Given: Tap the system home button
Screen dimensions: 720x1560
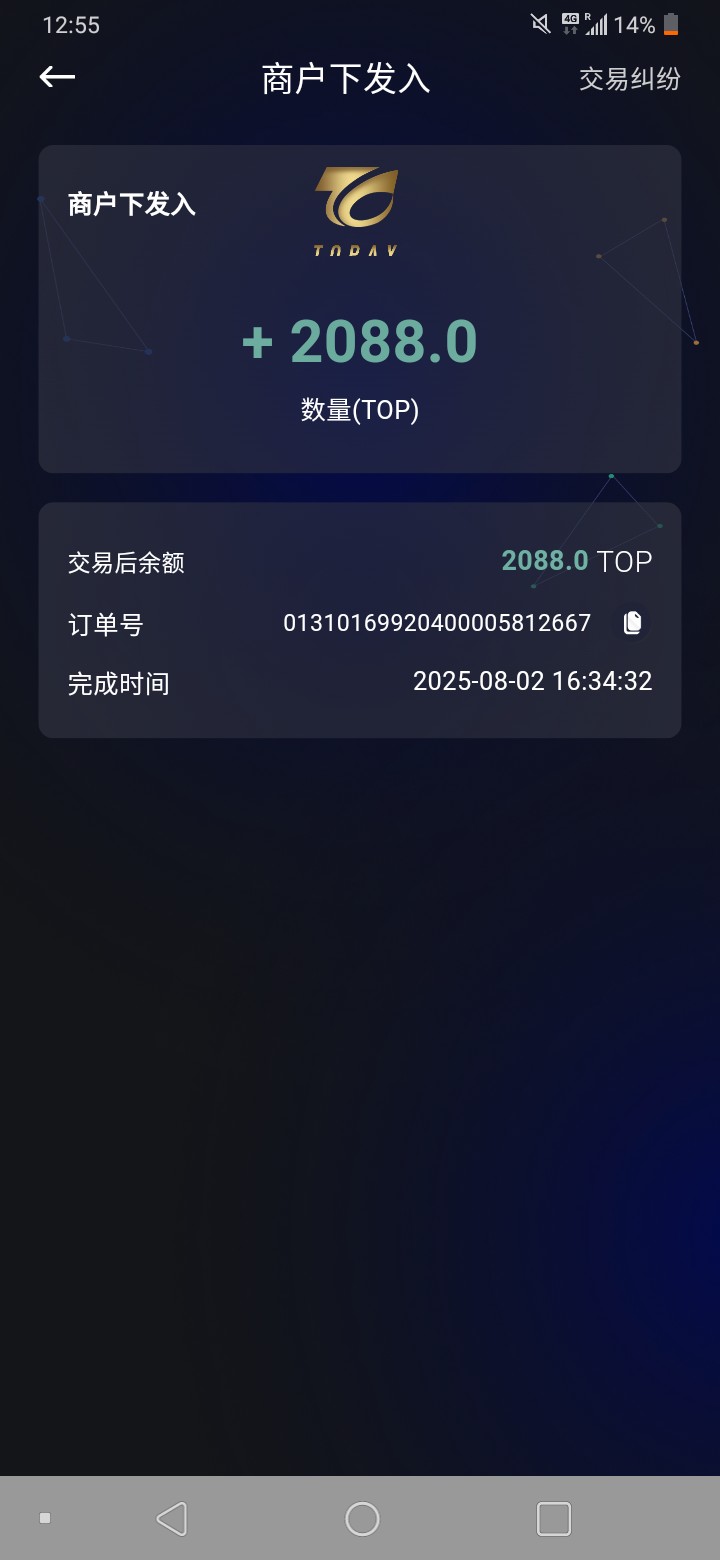Looking at the screenshot, I should coord(362,1518).
